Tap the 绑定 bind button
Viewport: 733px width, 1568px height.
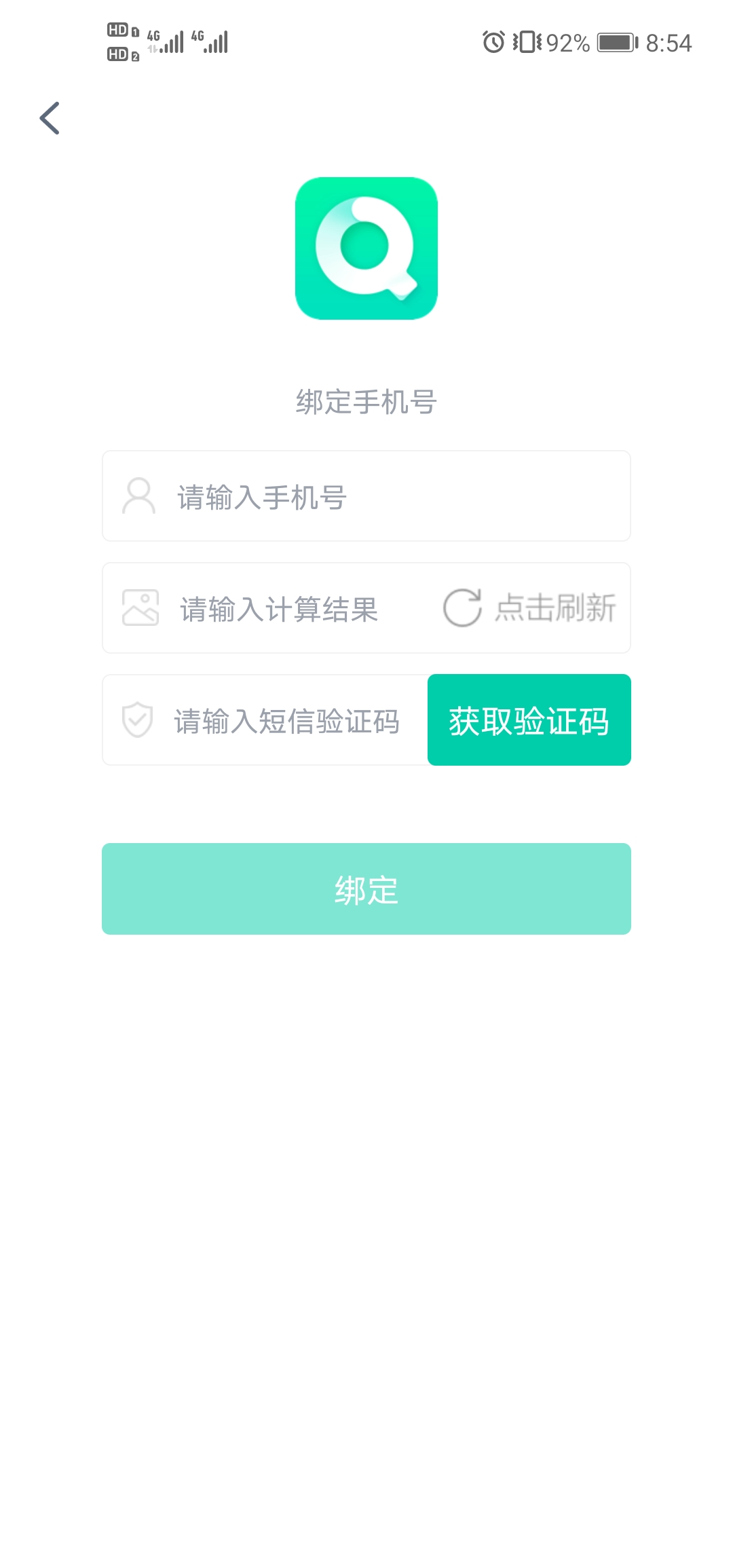coord(366,889)
